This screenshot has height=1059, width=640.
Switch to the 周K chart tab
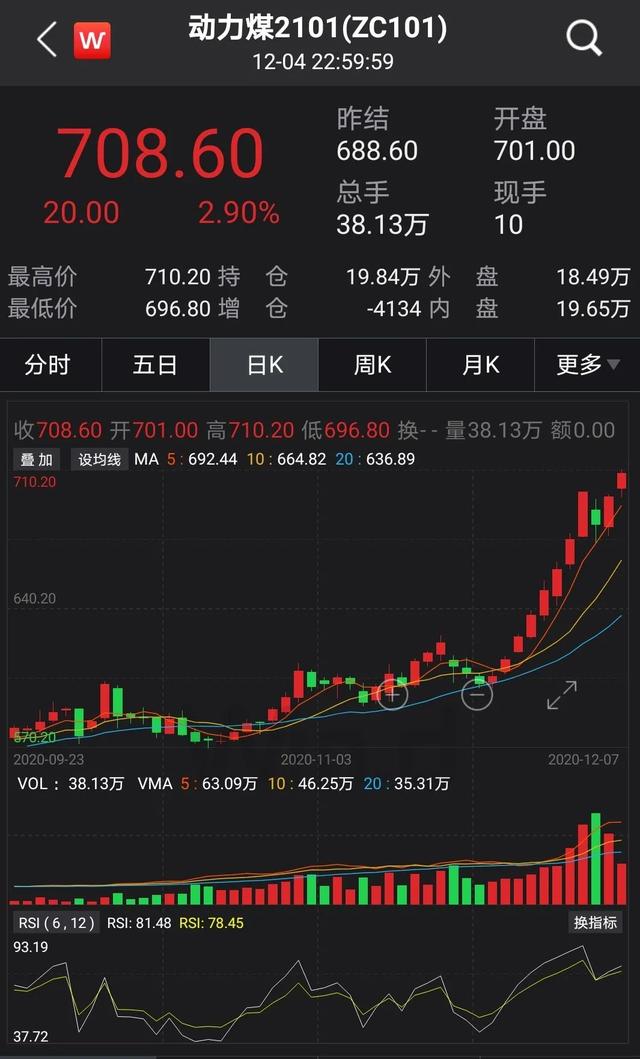pos(372,365)
